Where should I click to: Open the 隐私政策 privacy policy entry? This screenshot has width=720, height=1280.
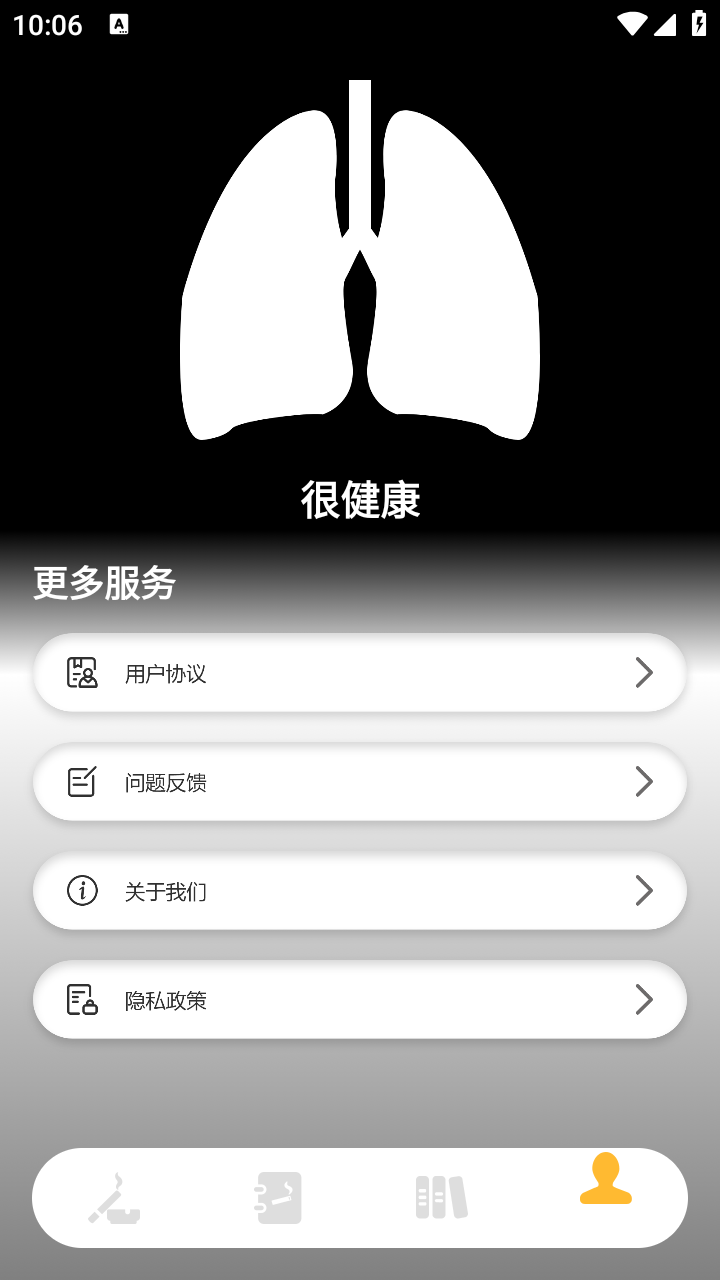[x=360, y=999]
